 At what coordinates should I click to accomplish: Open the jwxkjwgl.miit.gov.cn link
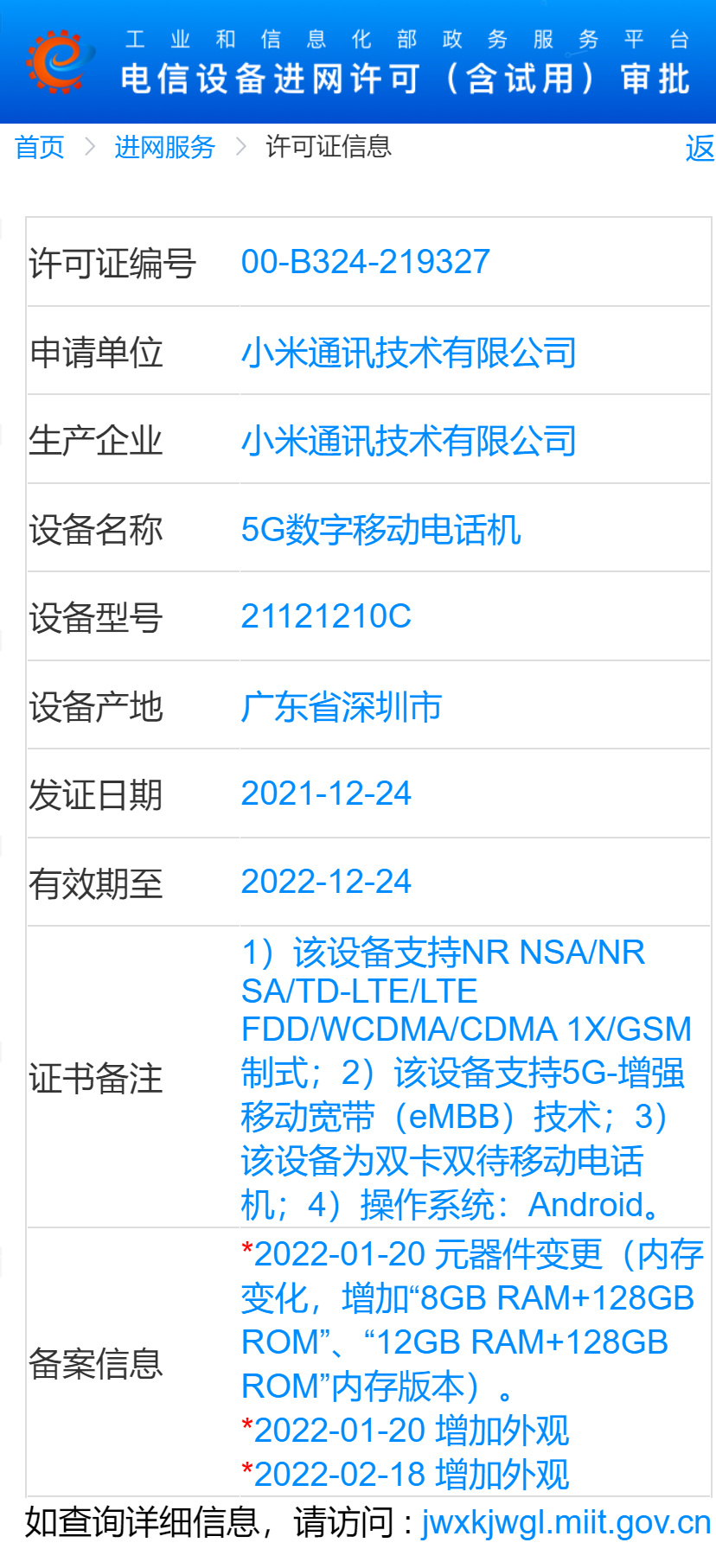(x=566, y=1522)
